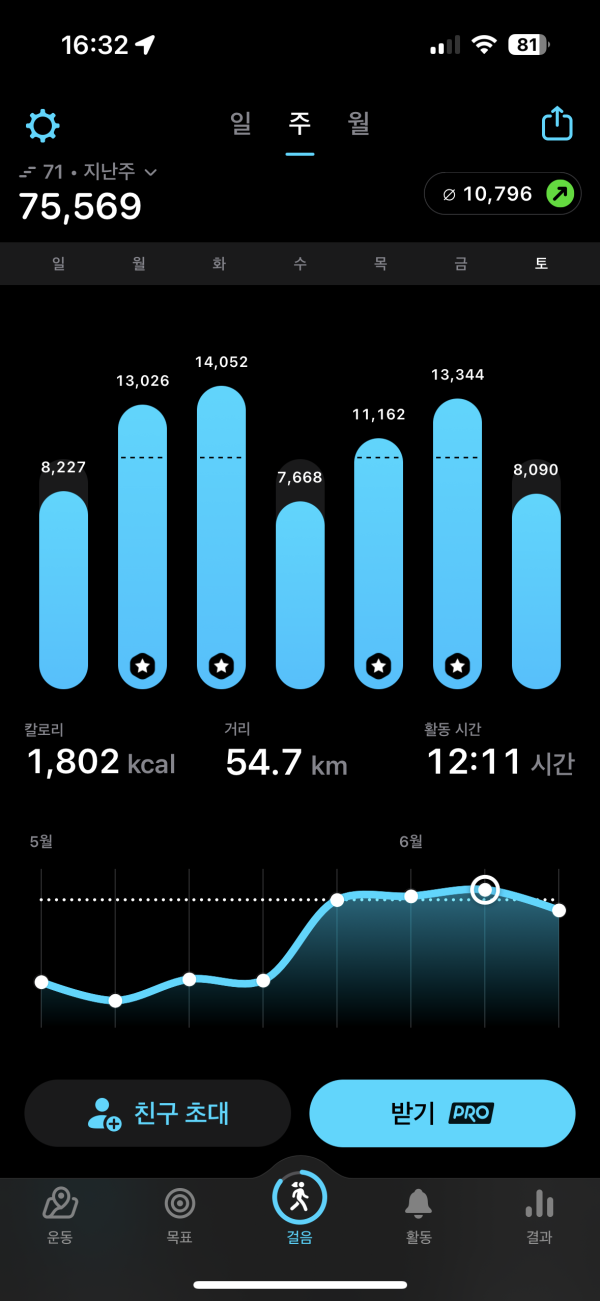Select the 걸음 steps tab
The image size is (600, 1301).
pos(299,1209)
